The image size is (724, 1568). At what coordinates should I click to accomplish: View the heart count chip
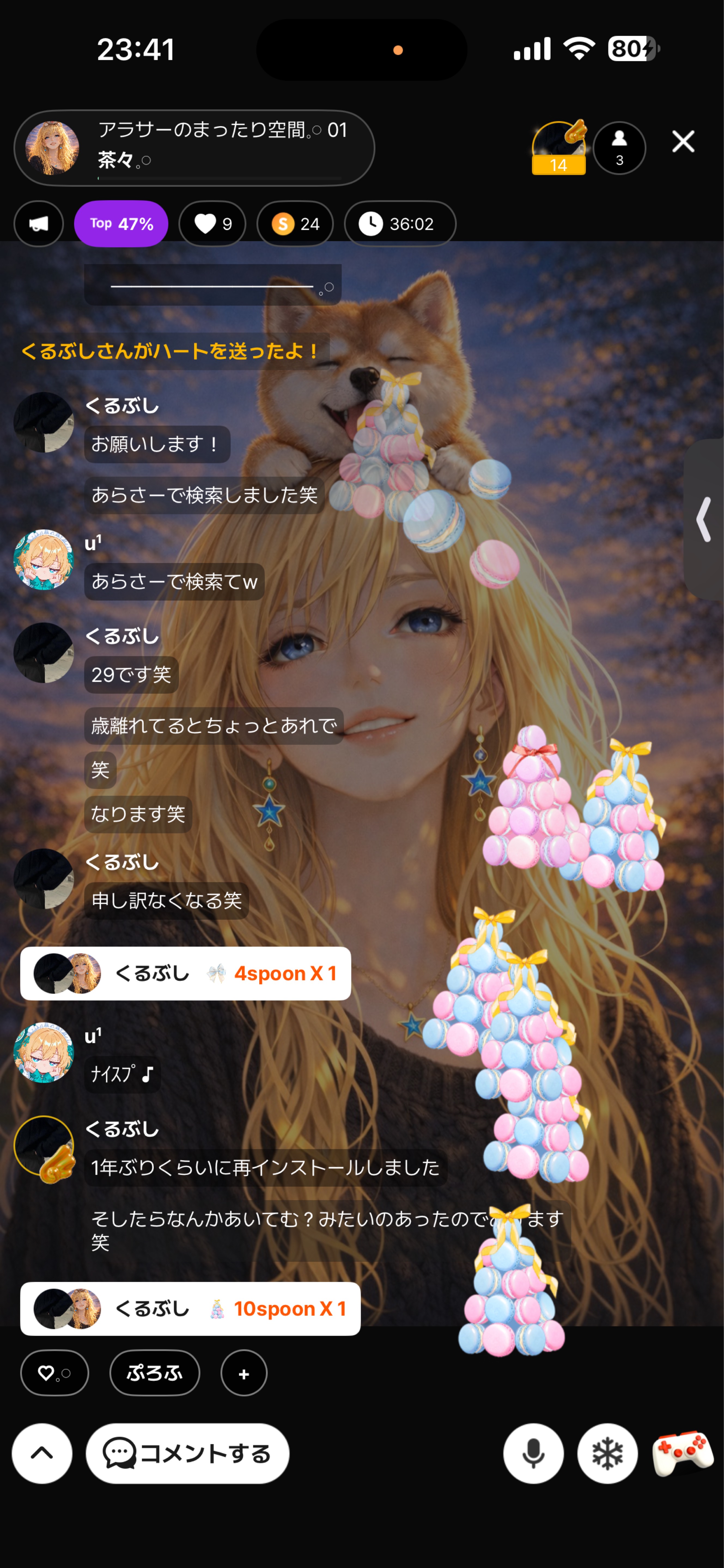tap(212, 224)
